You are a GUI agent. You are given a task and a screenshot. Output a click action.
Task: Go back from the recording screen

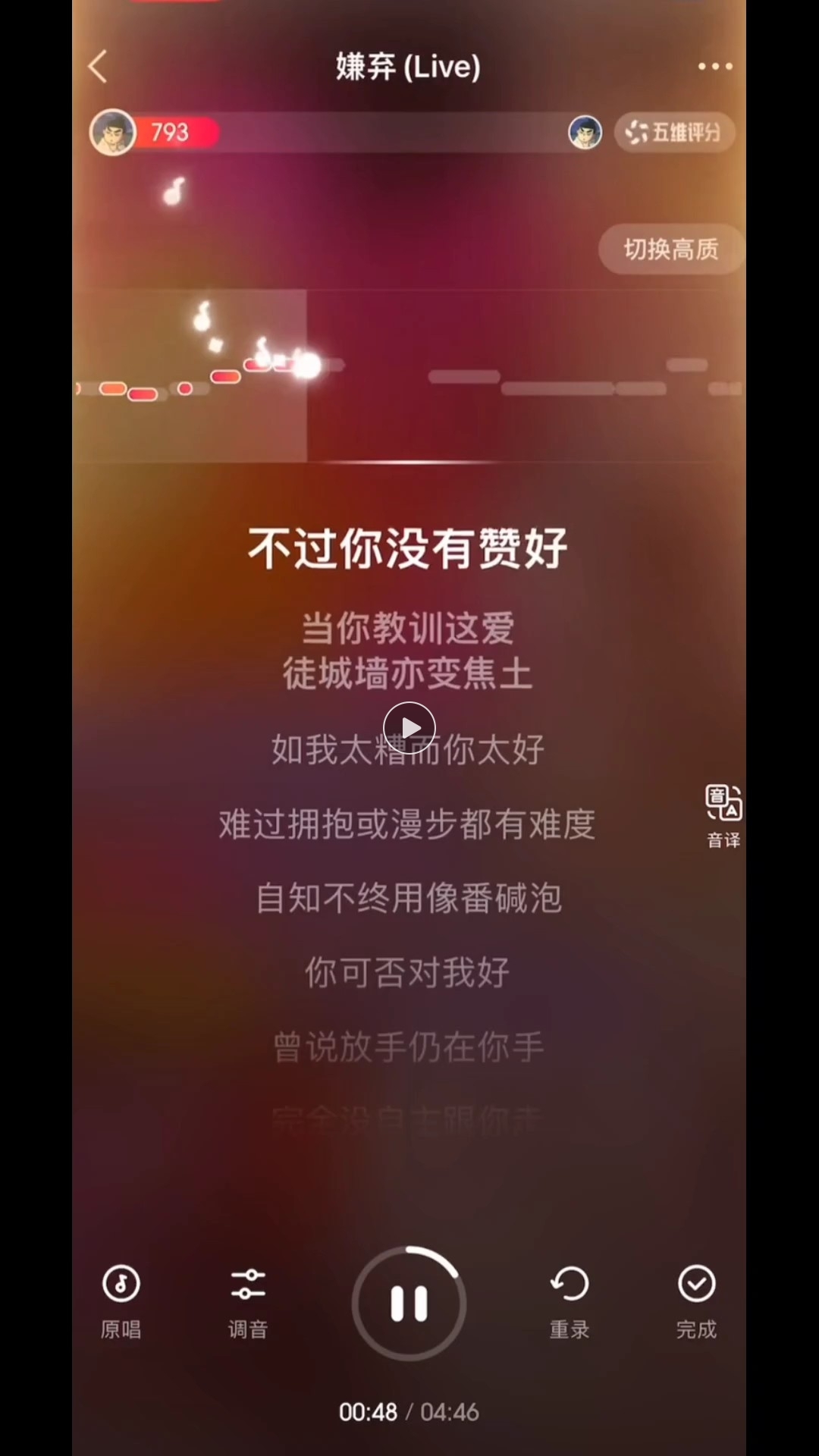(98, 67)
